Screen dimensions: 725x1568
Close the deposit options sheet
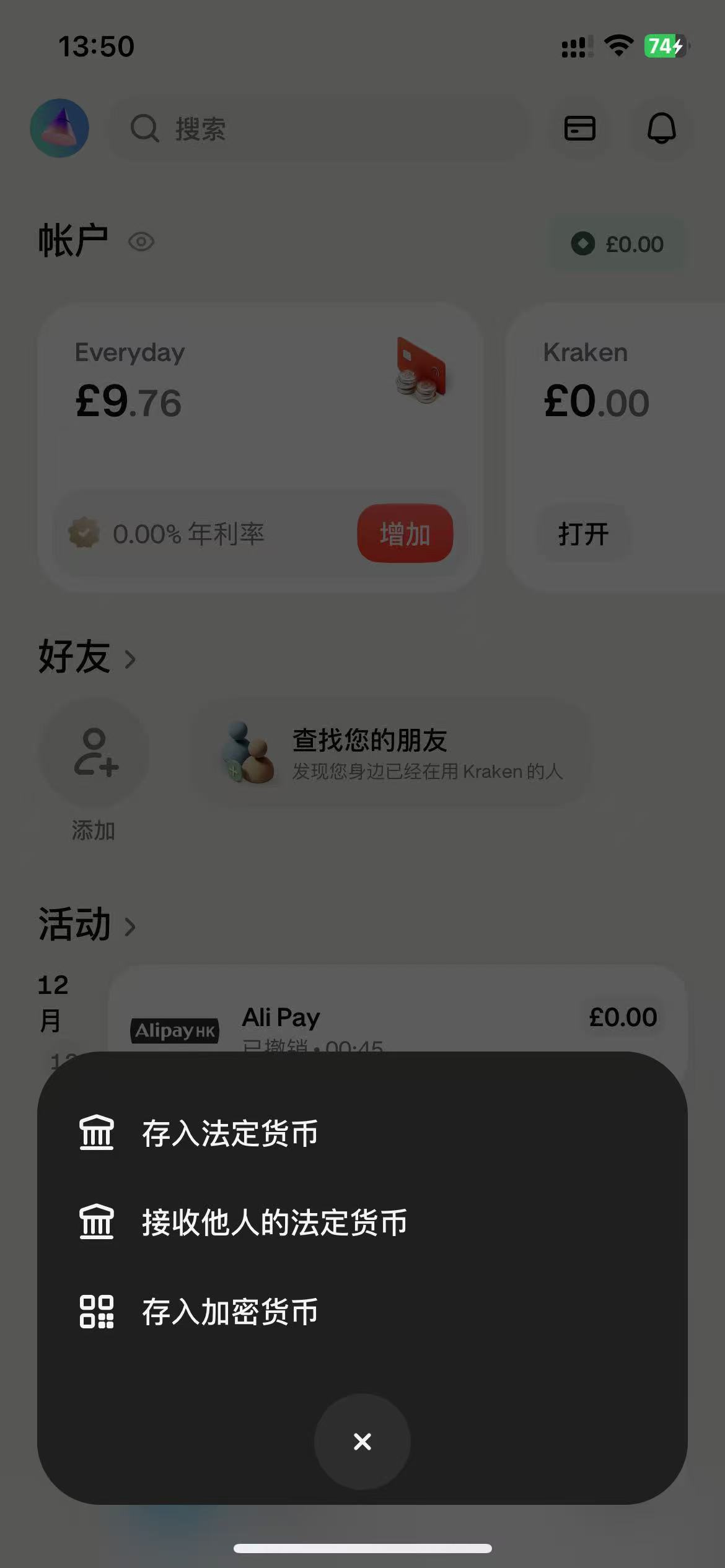[362, 1442]
